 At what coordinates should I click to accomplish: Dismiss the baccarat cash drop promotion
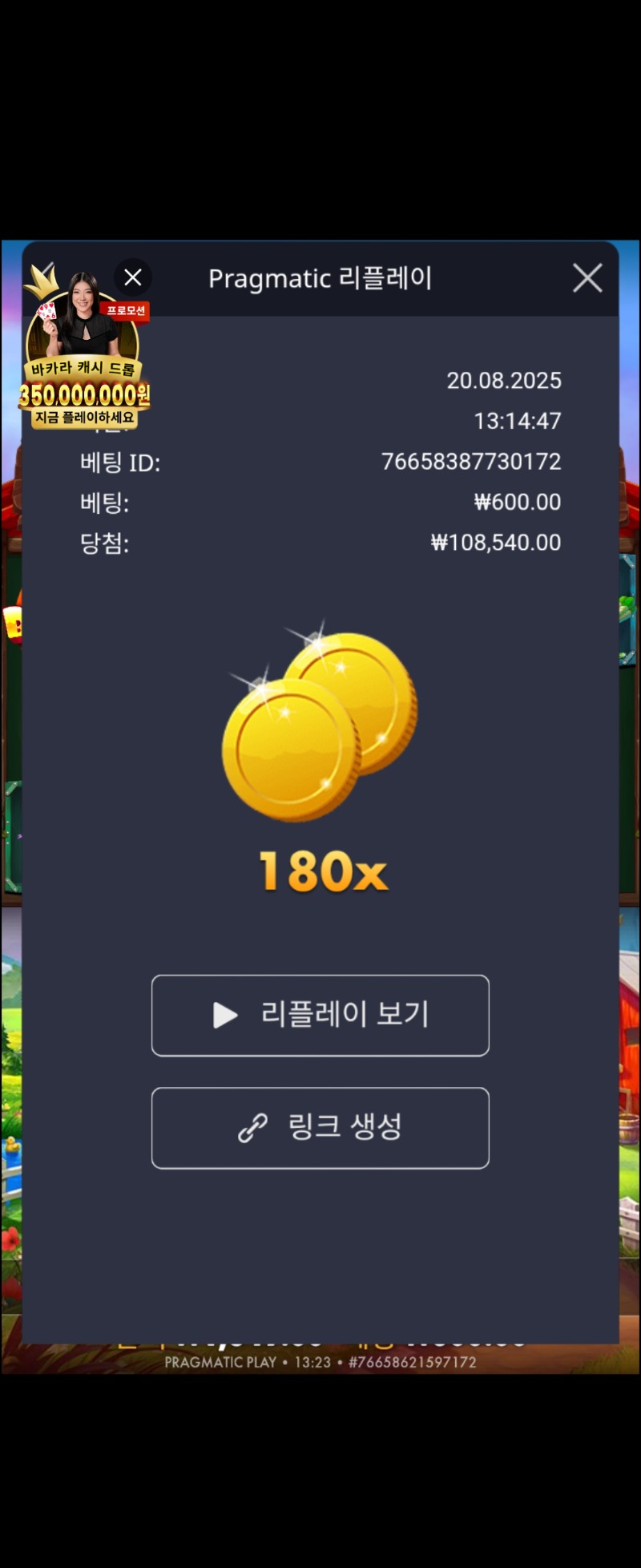(133, 277)
